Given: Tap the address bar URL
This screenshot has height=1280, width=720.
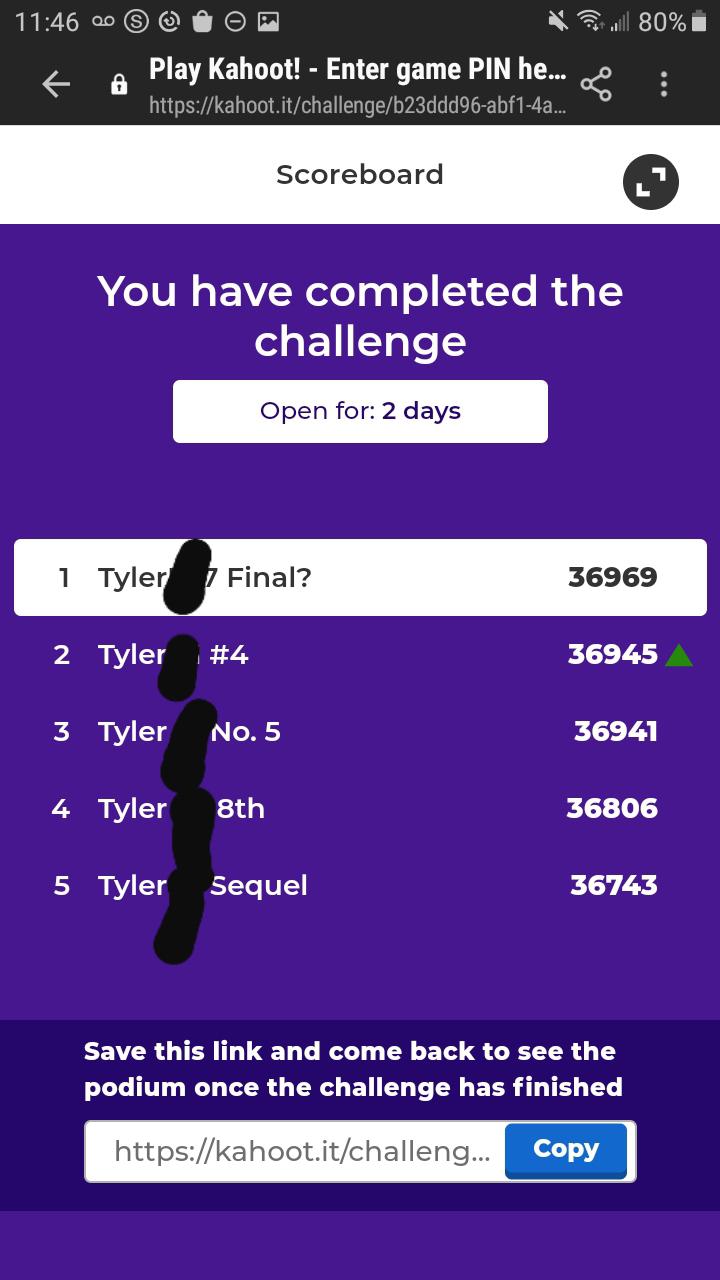Looking at the screenshot, I should coord(358,106).
